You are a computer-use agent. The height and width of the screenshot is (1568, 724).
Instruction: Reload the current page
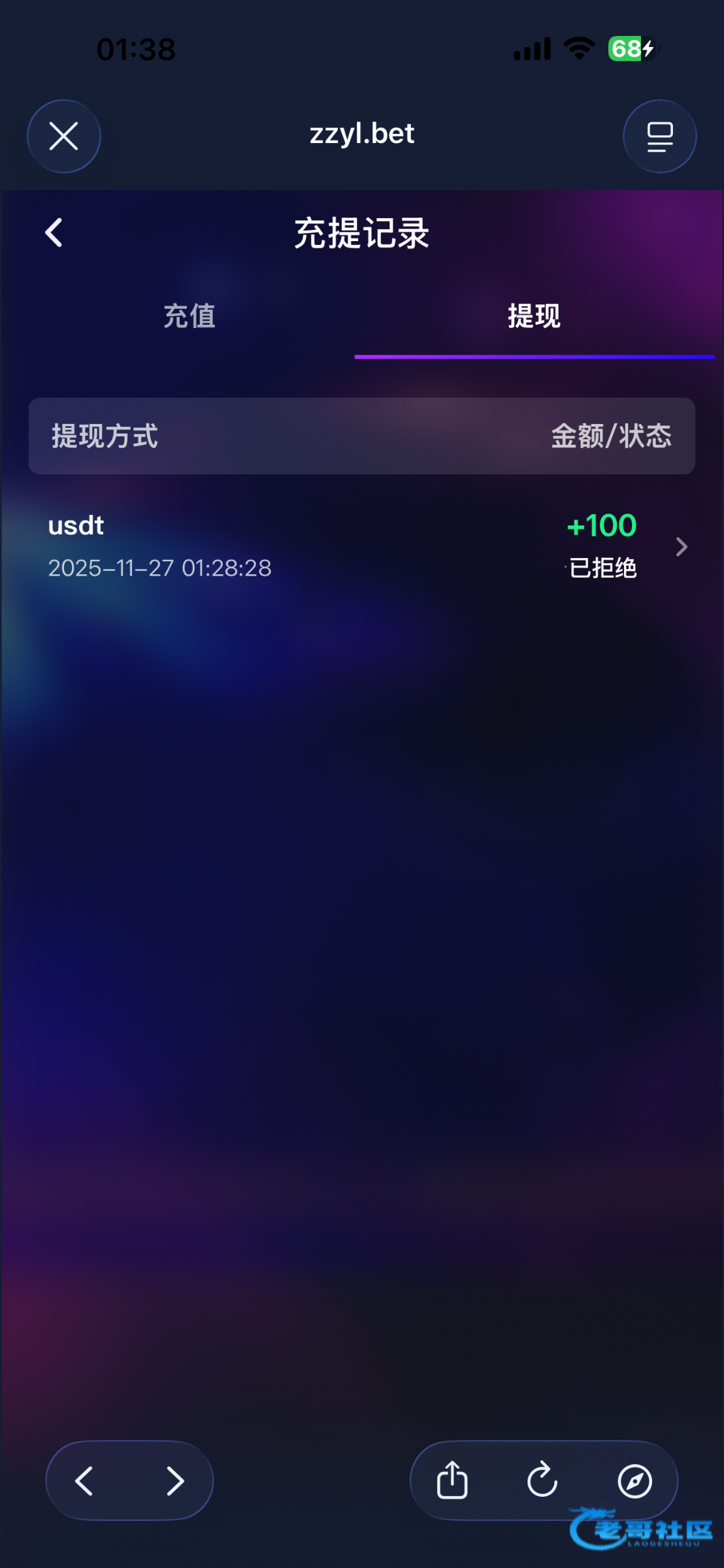pos(542,1480)
